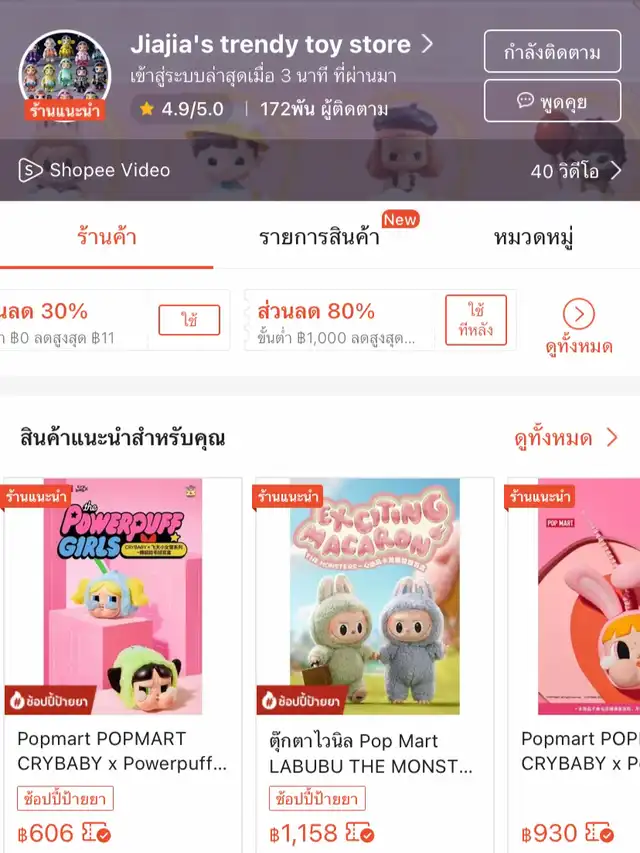This screenshot has width=640, height=853.
Task: Use the 30% discount voucher
Action: point(189,320)
